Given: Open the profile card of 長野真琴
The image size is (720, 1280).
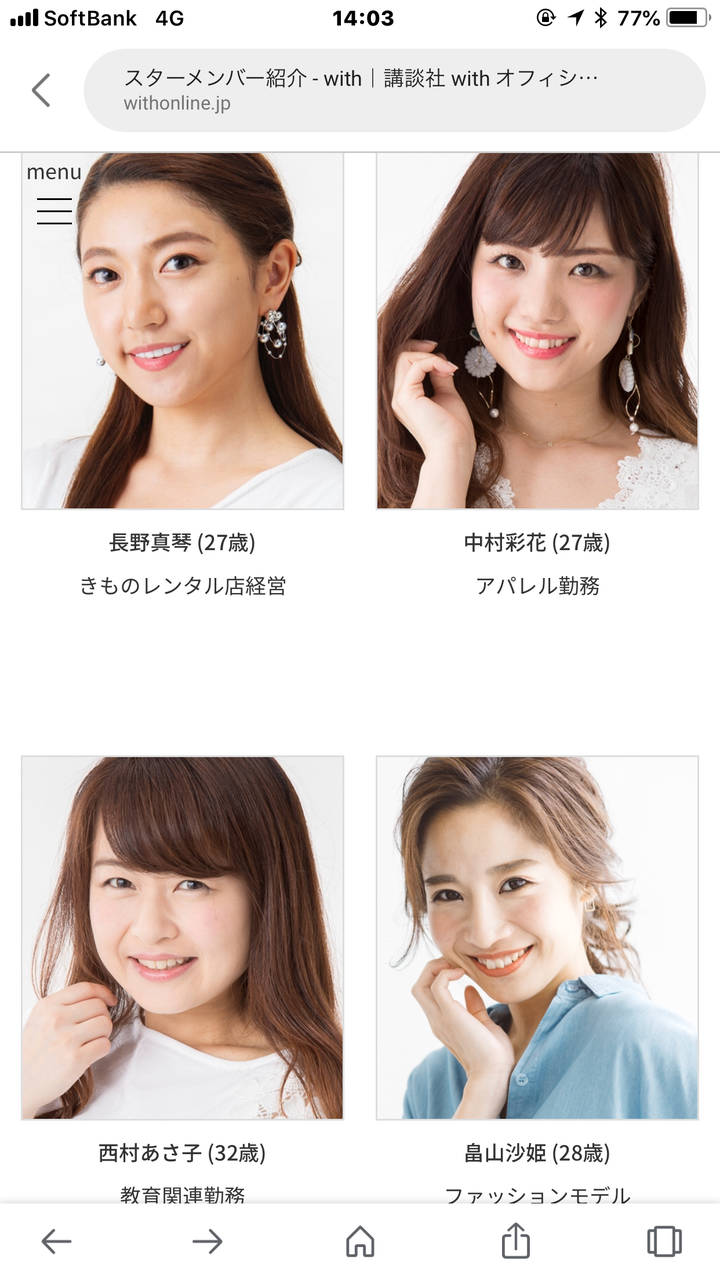Looking at the screenshot, I should [182, 331].
